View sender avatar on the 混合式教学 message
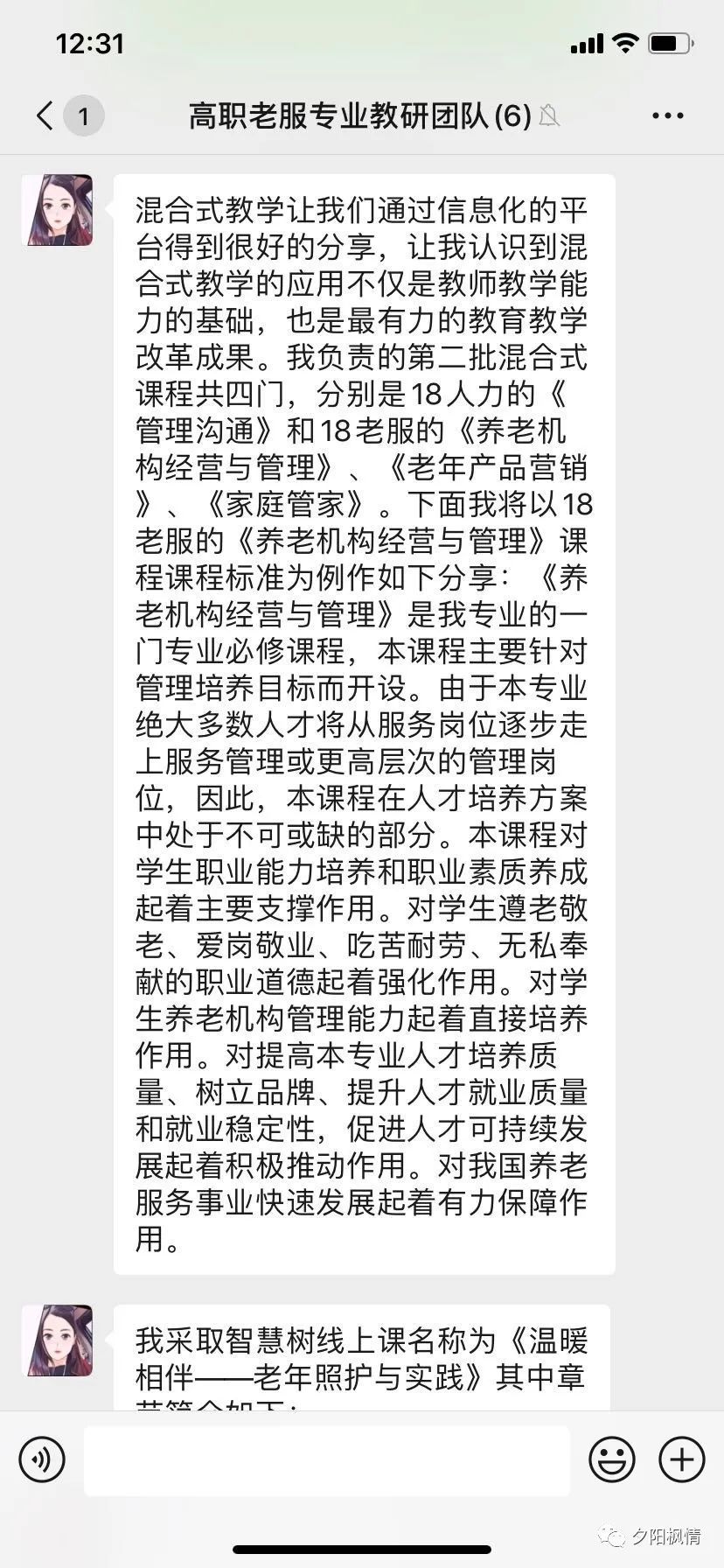 click(58, 210)
